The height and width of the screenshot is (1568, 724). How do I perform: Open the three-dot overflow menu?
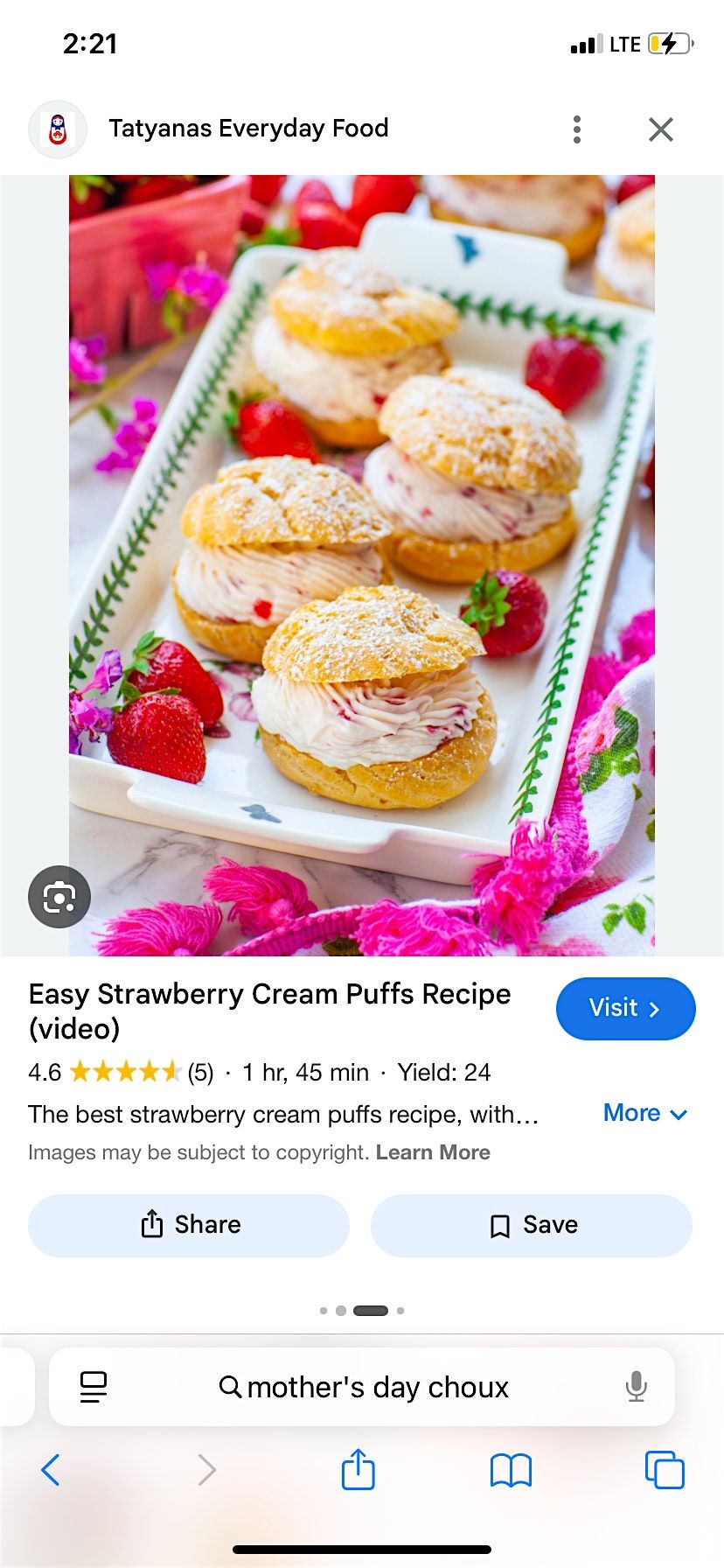(x=576, y=129)
